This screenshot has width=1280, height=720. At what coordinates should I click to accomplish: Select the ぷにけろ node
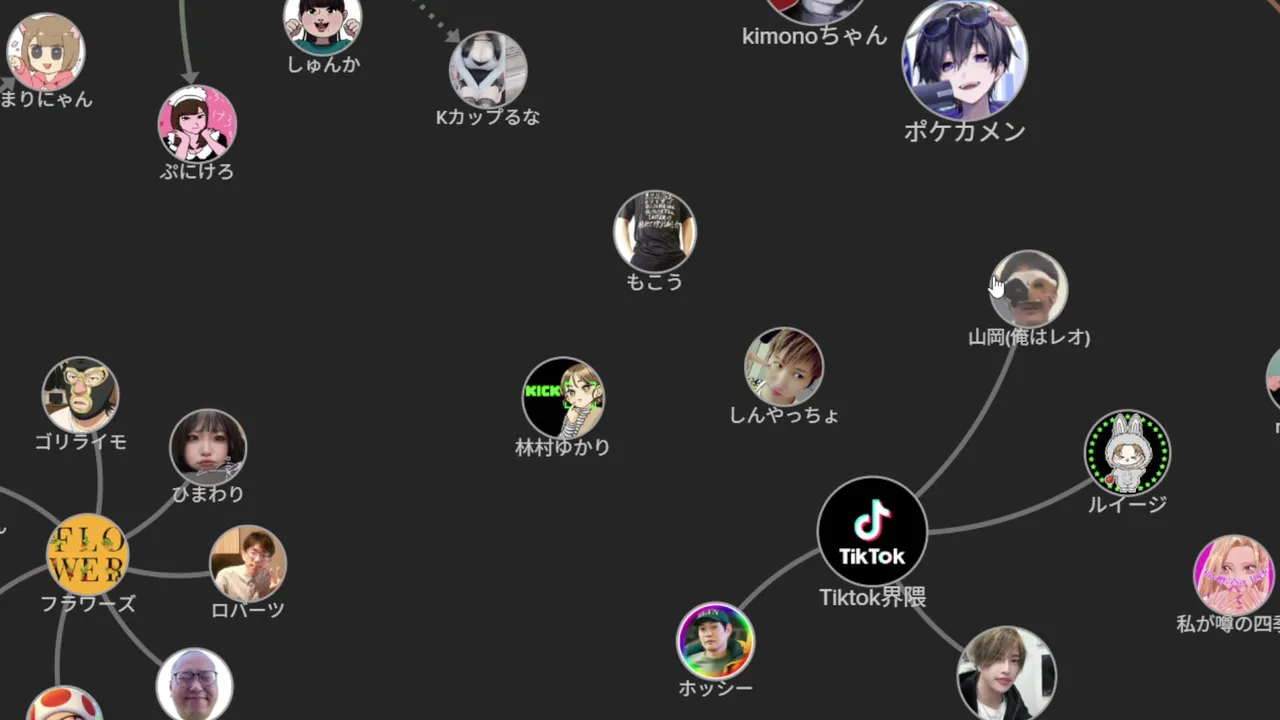tap(197, 124)
